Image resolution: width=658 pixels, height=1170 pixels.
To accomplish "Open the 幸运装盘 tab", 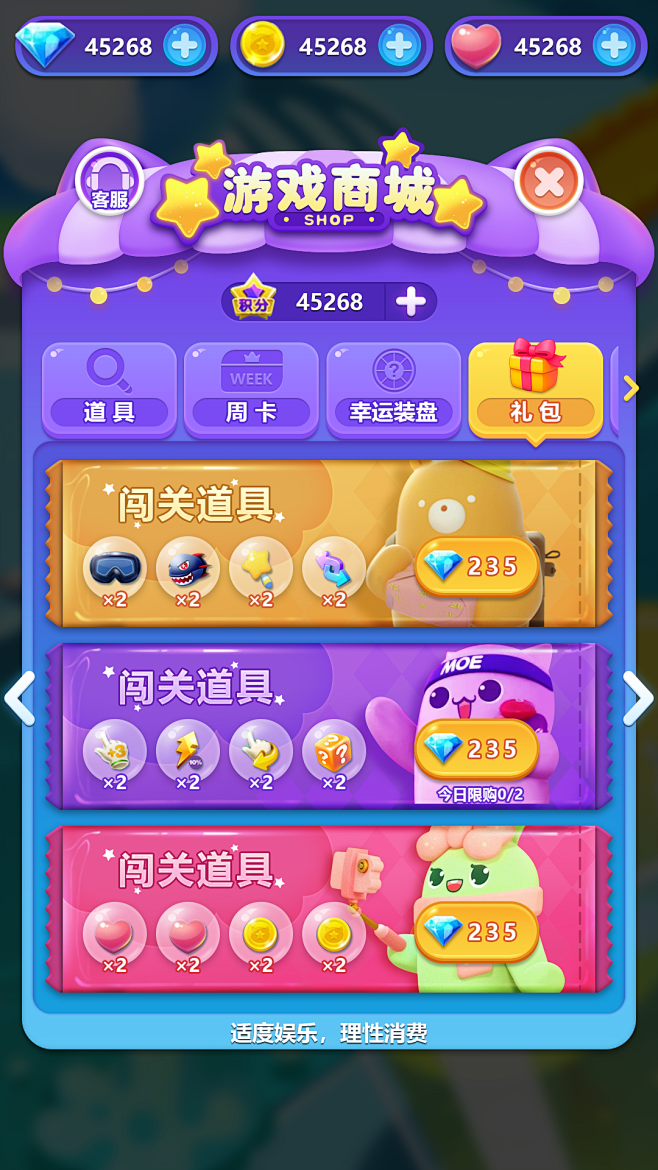I will tap(393, 390).
